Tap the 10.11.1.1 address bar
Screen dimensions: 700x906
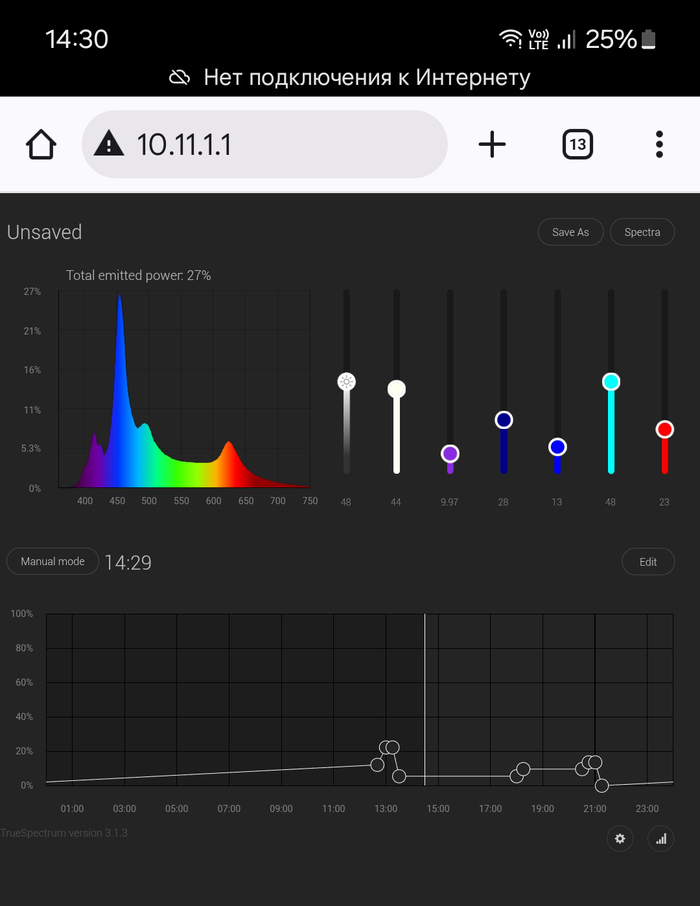[264, 145]
